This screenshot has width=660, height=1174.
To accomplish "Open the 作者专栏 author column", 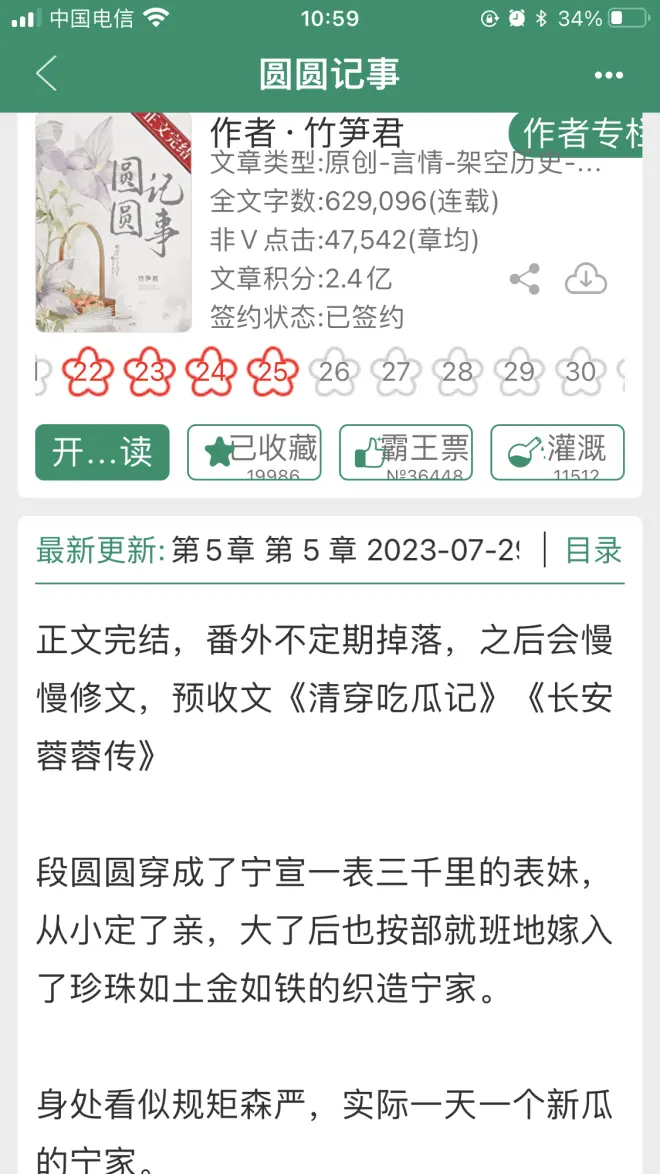I will pyautogui.click(x=582, y=133).
